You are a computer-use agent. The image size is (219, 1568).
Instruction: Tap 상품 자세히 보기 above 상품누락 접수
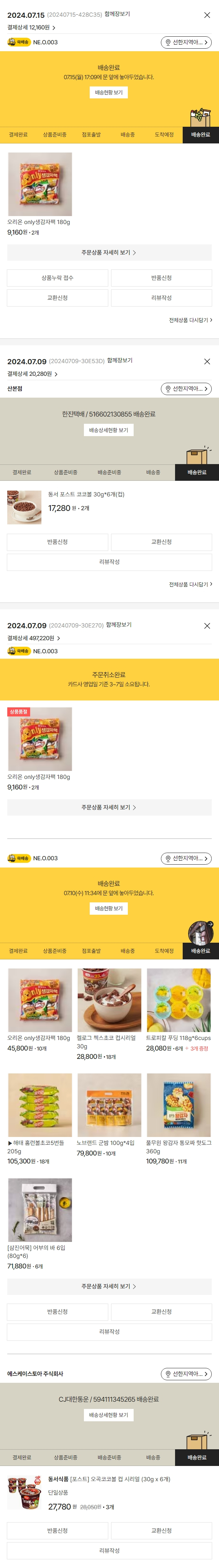109,253
